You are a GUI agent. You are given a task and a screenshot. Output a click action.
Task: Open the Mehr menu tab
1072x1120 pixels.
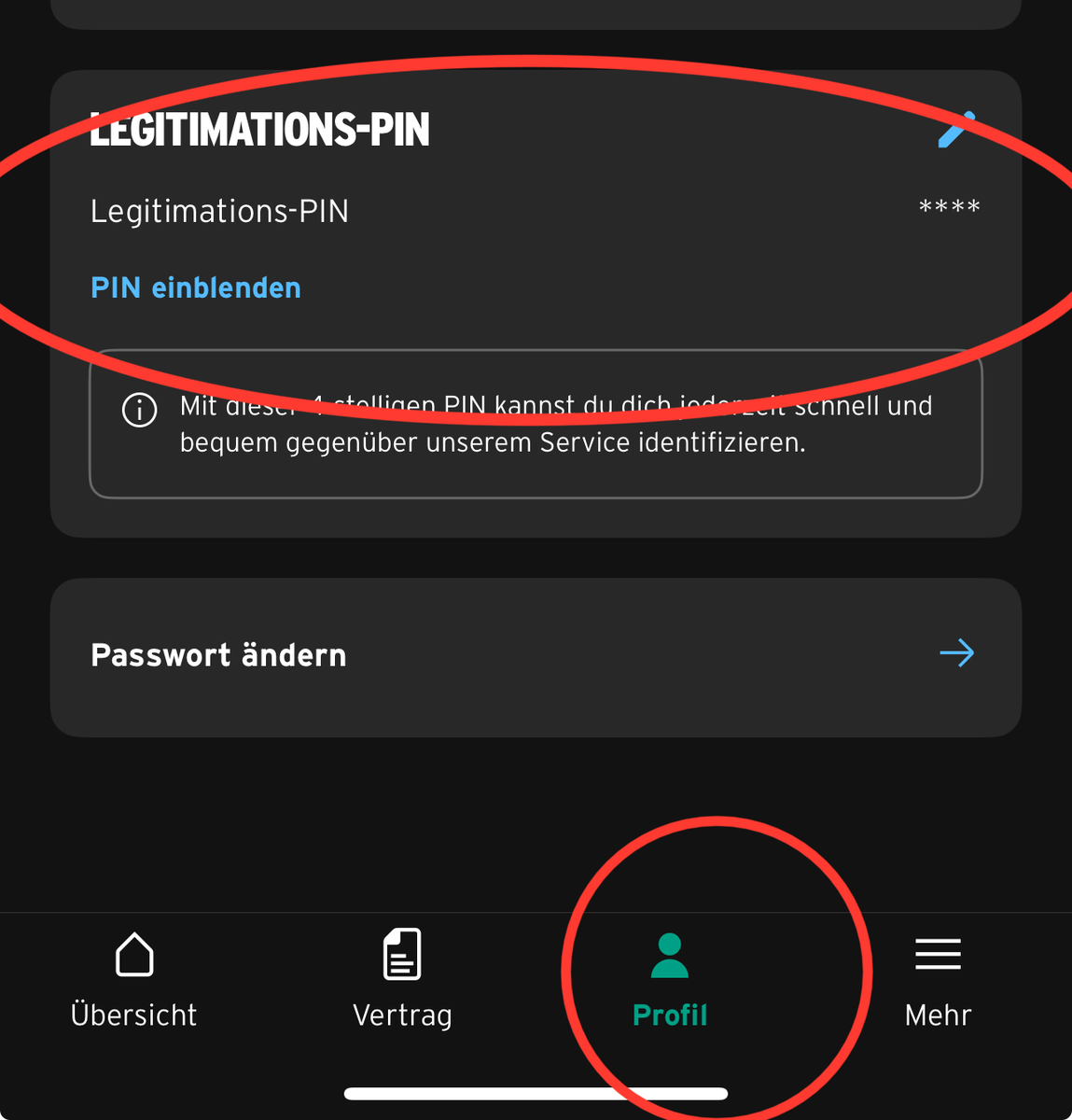coord(938,980)
